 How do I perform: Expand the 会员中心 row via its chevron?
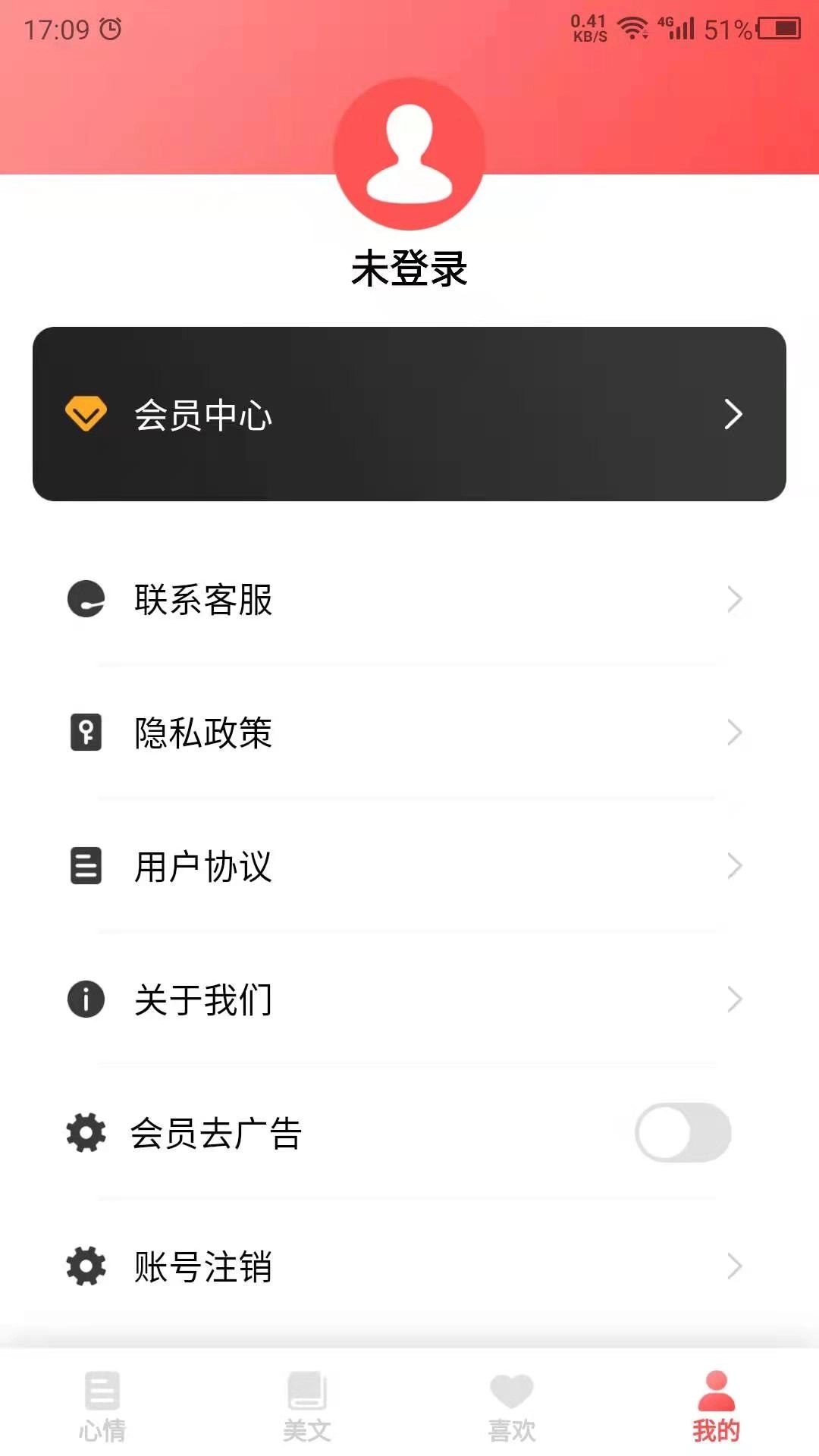pyautogui.click(x=733, y=414)
